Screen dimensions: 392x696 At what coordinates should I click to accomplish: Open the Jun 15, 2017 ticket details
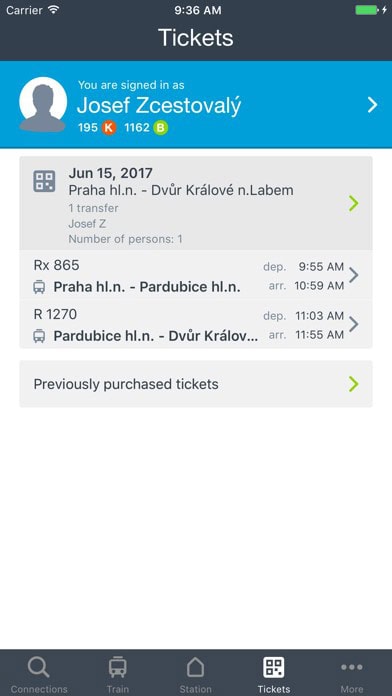[x=196, y=203]
